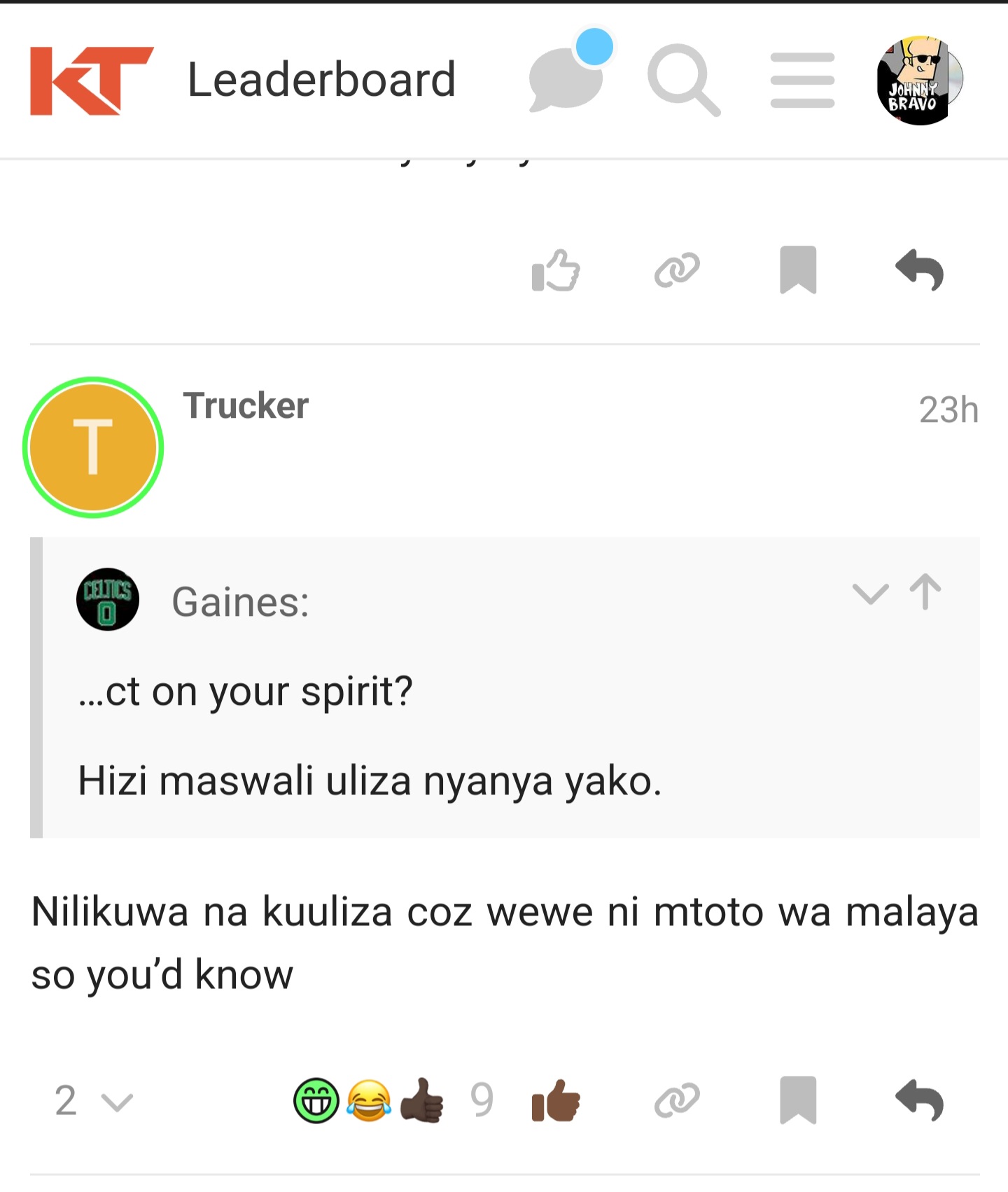Image resolution: width=1008 pixels, height=1192 pixels.
Task: Expand the 2 replies under Trucker's post
Action: [x=93, y=1101]
